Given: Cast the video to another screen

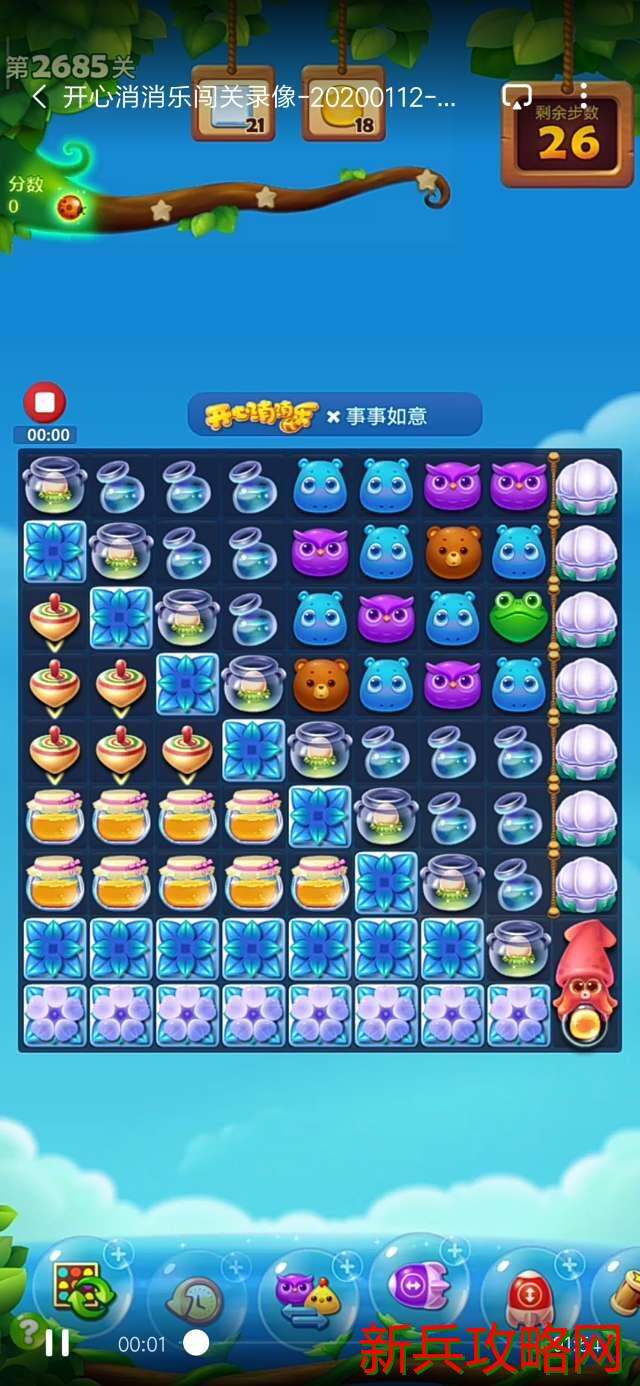Looking at the screenshot, I should pos(516,97).
